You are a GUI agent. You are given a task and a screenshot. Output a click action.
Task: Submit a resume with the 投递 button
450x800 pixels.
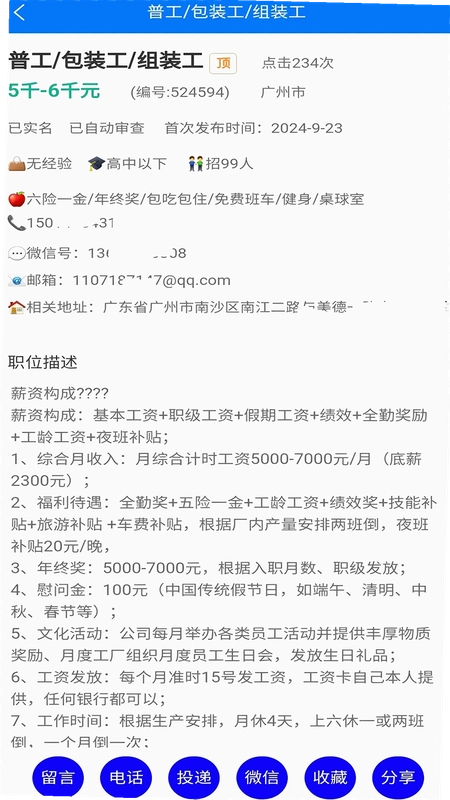click(194, 778)
